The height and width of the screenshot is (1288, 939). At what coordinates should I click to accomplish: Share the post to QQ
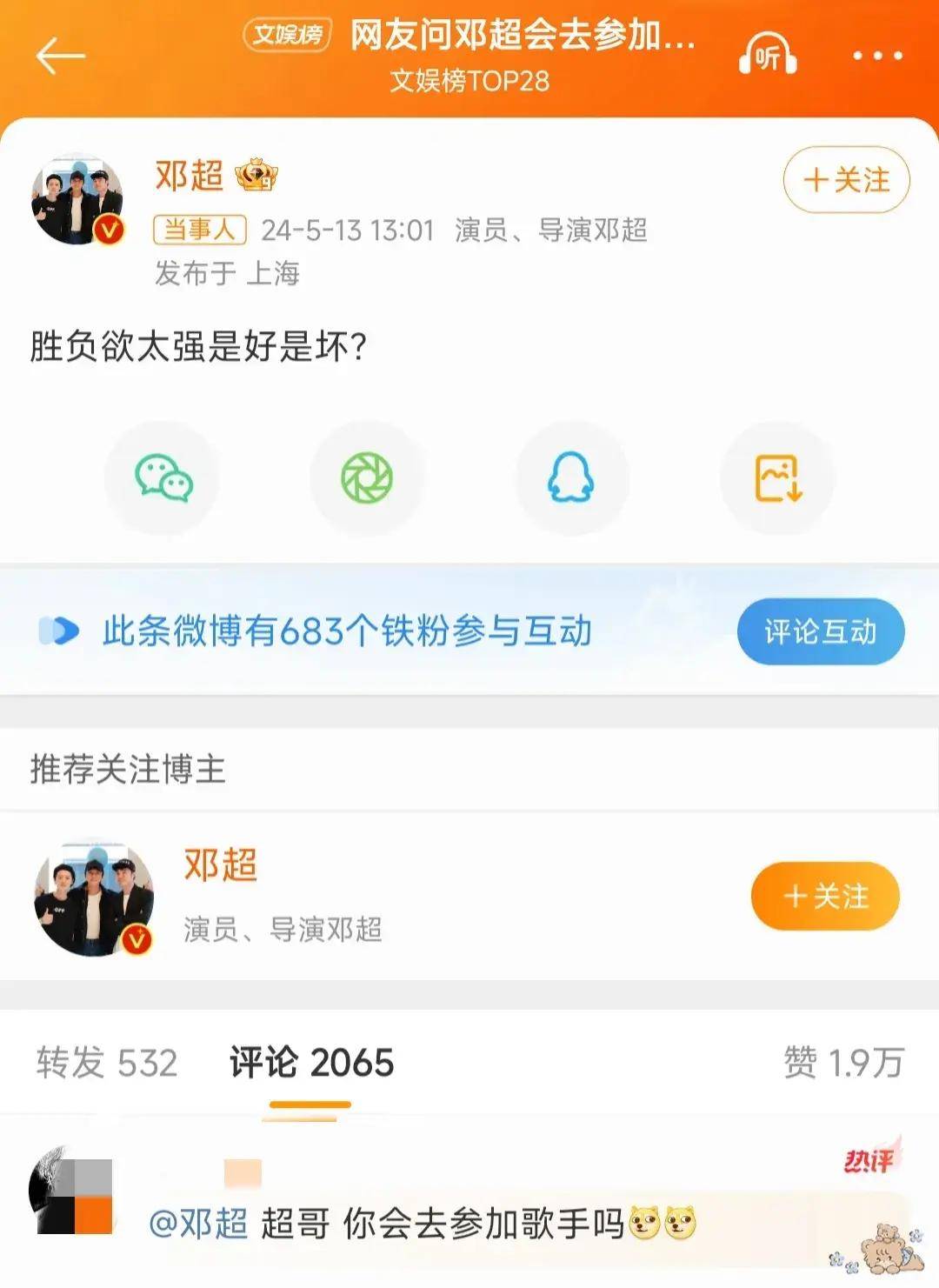(x=572, y=477)
